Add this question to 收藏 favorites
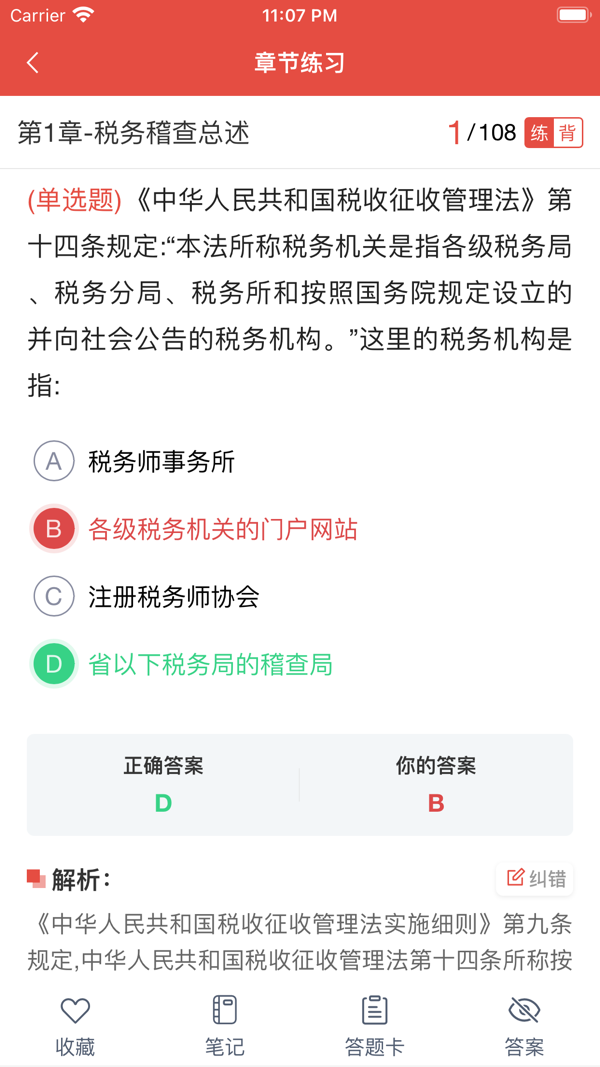The width and height of the screenshot is (600, 1067). pyautogui.click(x=75, y=1024)
